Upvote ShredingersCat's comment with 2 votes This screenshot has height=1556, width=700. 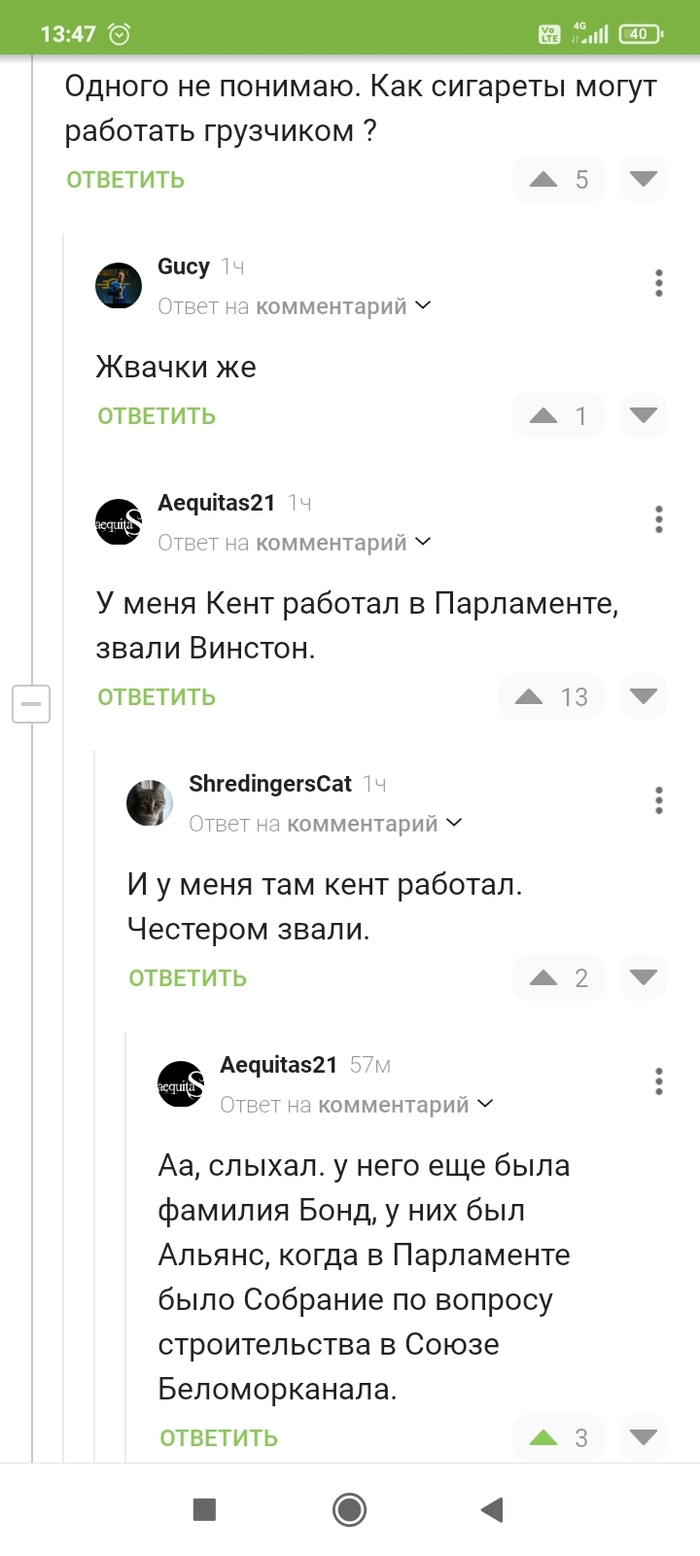coord(544,978)
